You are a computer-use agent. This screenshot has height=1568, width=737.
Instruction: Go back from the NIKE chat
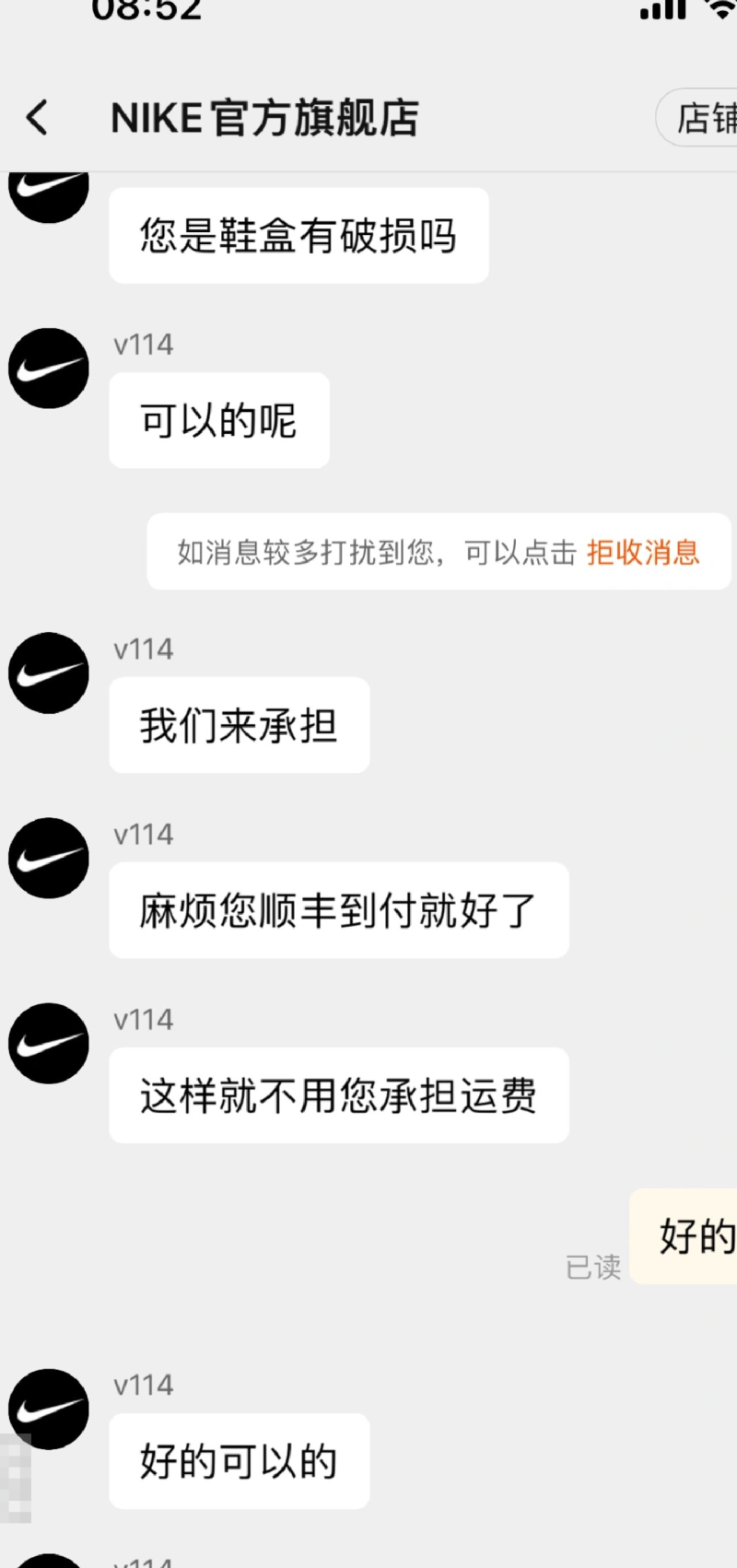point(37,118)
